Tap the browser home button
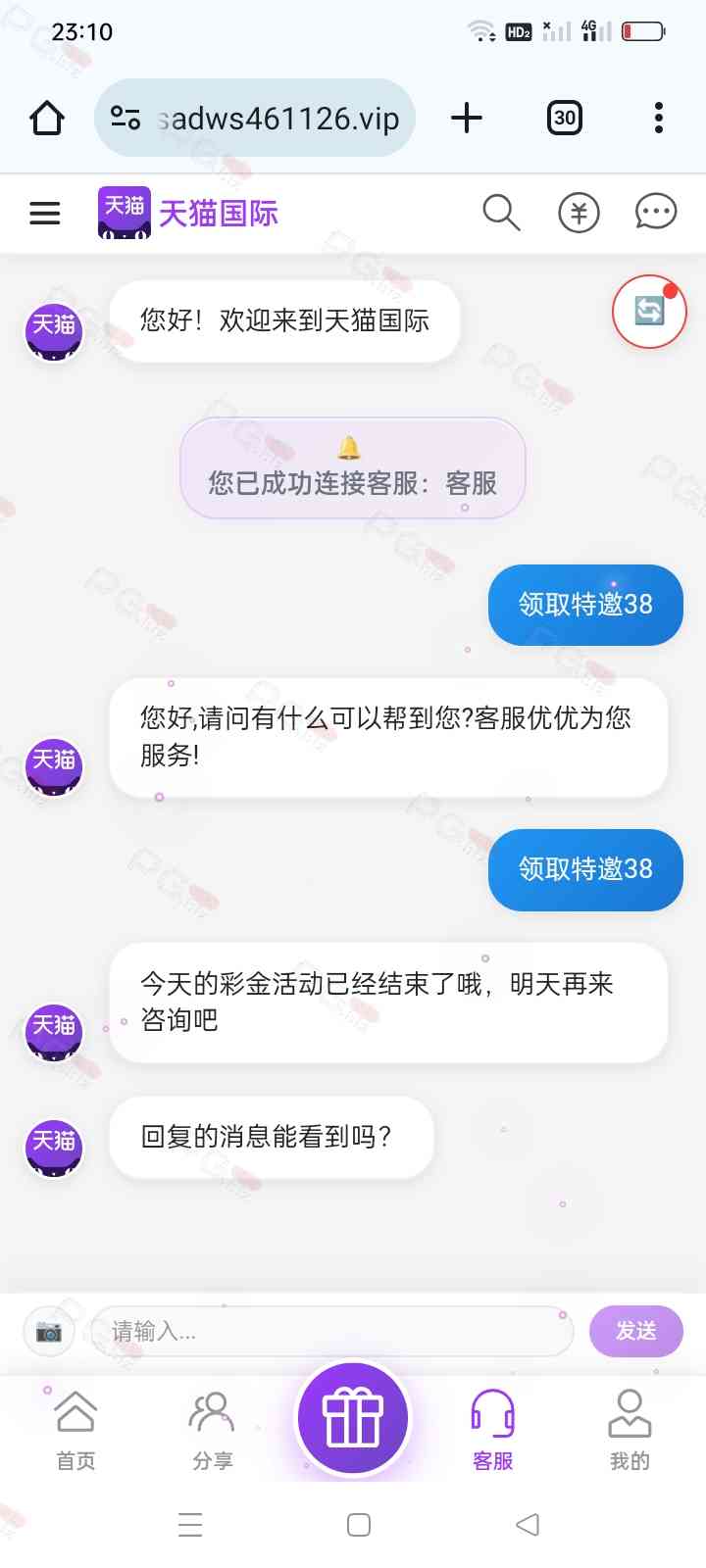Screen dimensions: 706x1568 coord(47,119)
